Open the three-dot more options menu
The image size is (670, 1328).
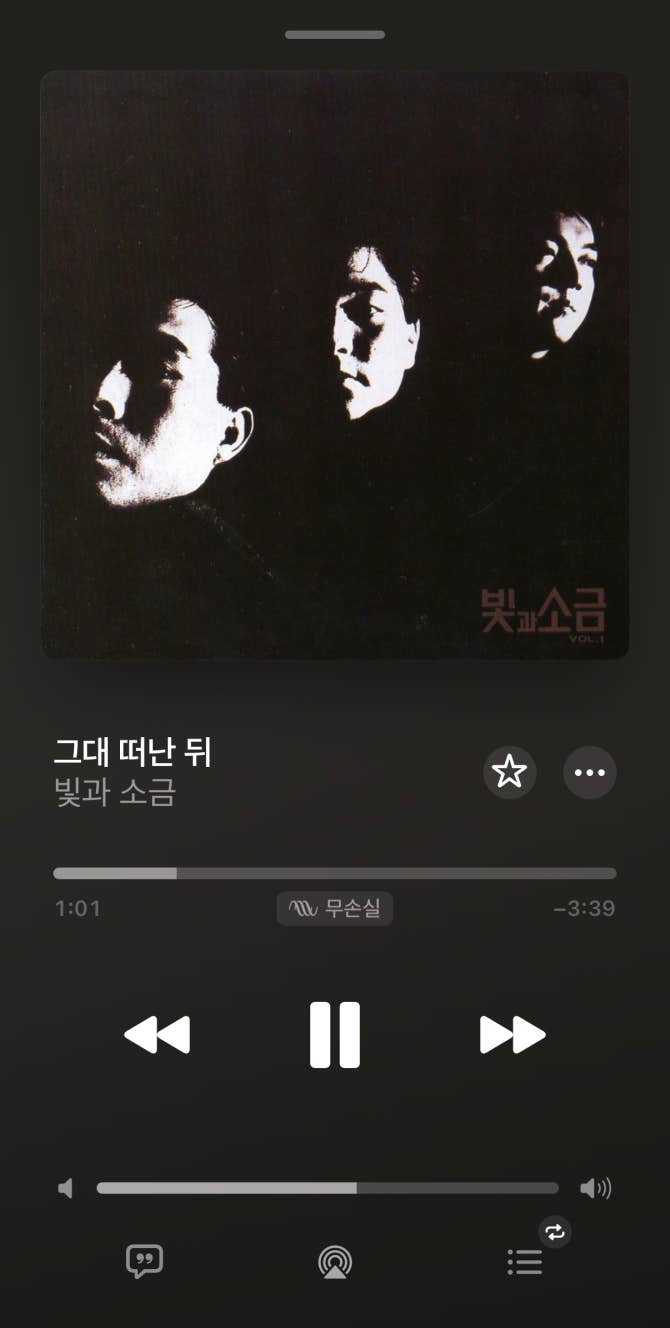click(x=590, y=772)
